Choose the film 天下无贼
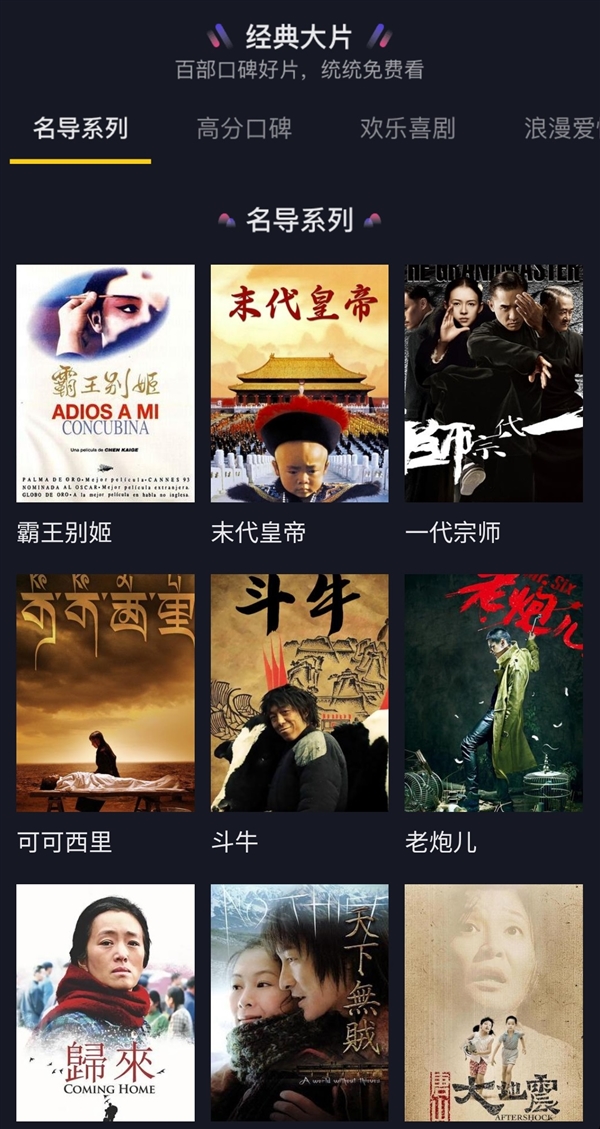This screenshot has width=600, height=1129. [x=299, y=1002]
